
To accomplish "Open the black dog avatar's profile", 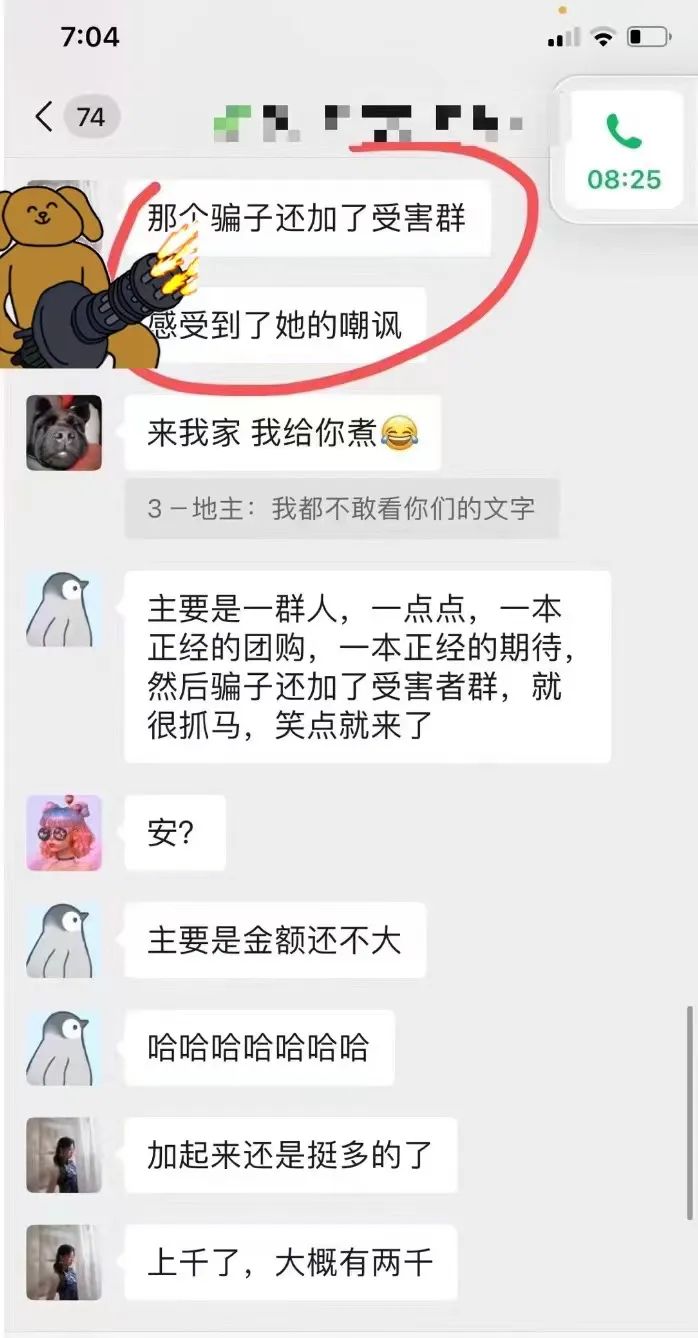I will pyautogui.click(x=64, y=433).
